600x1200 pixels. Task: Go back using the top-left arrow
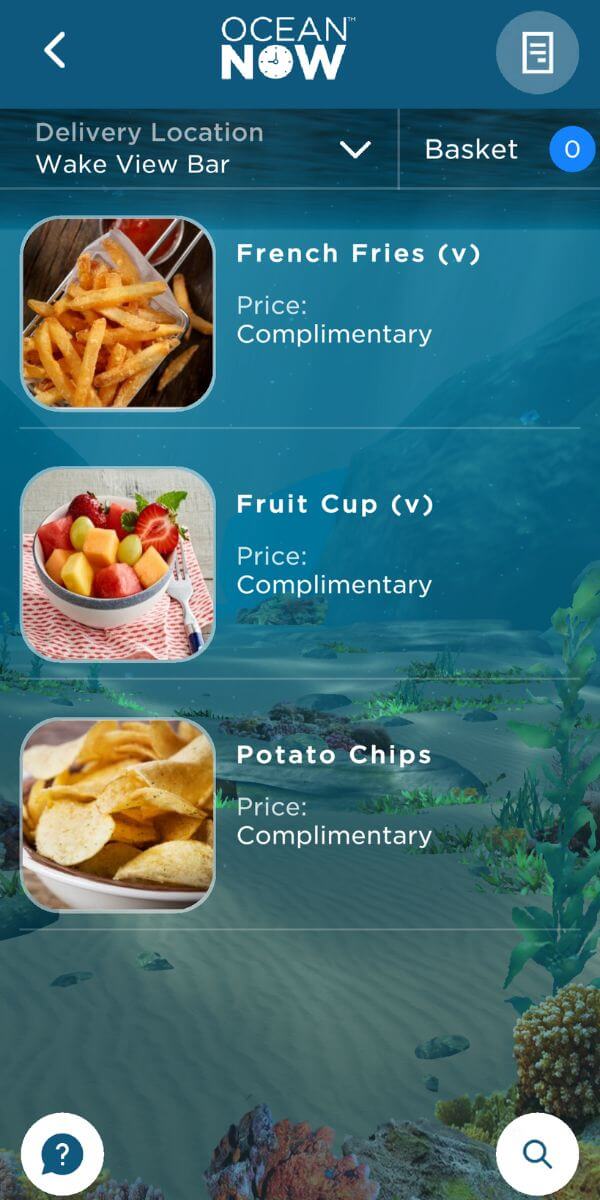point(55,50)
